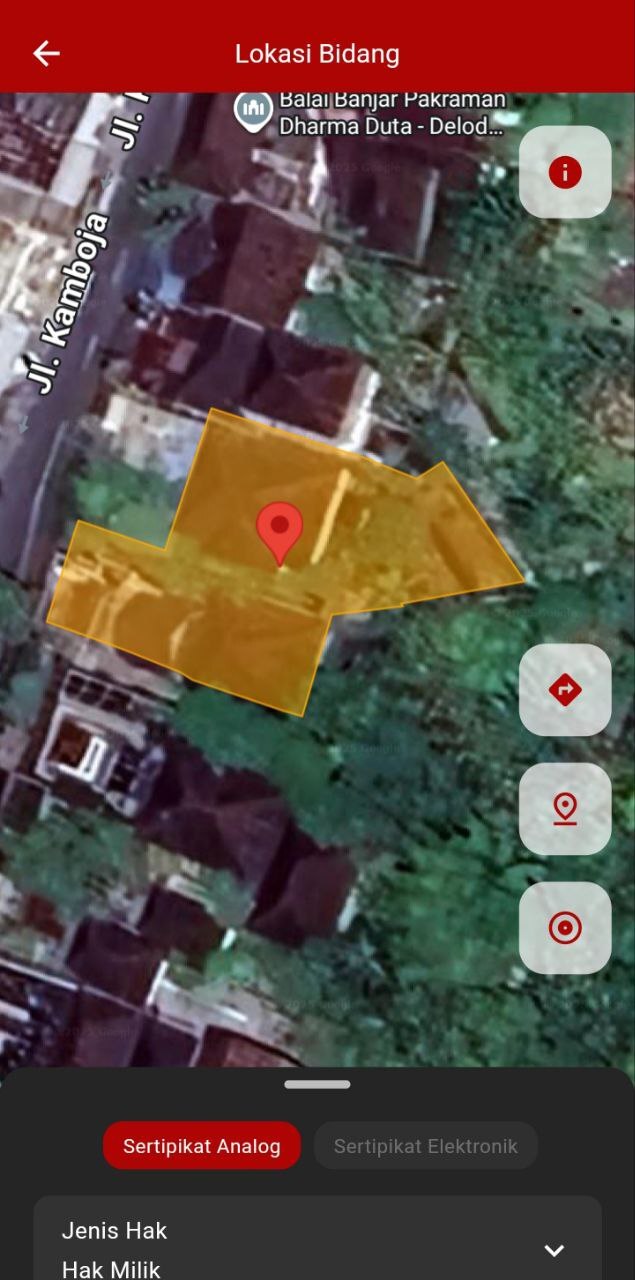Screen dimensions: 635x1280
Task: Select the Sertipikat Analog tab
Action: tap(202, 1146)
